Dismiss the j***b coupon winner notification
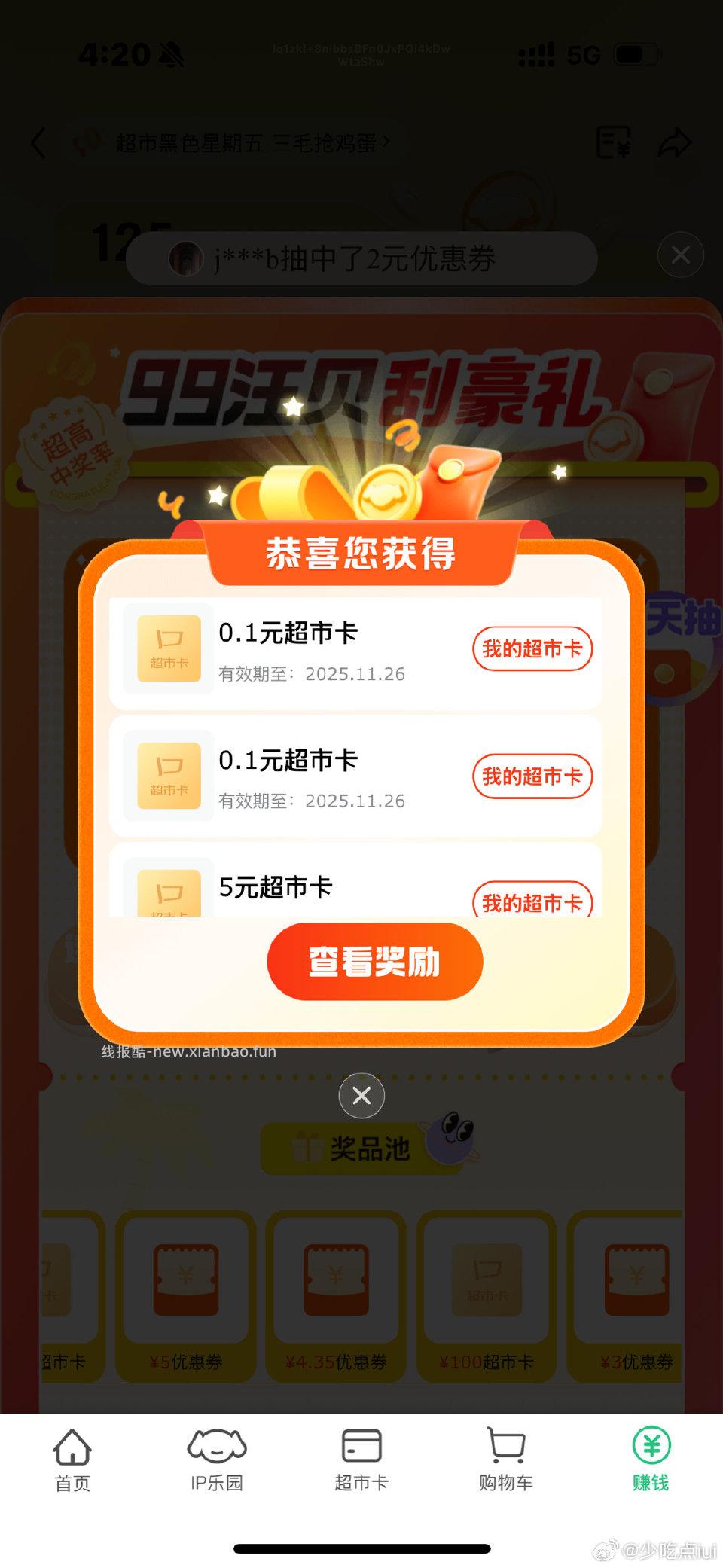 coord(680,255)
